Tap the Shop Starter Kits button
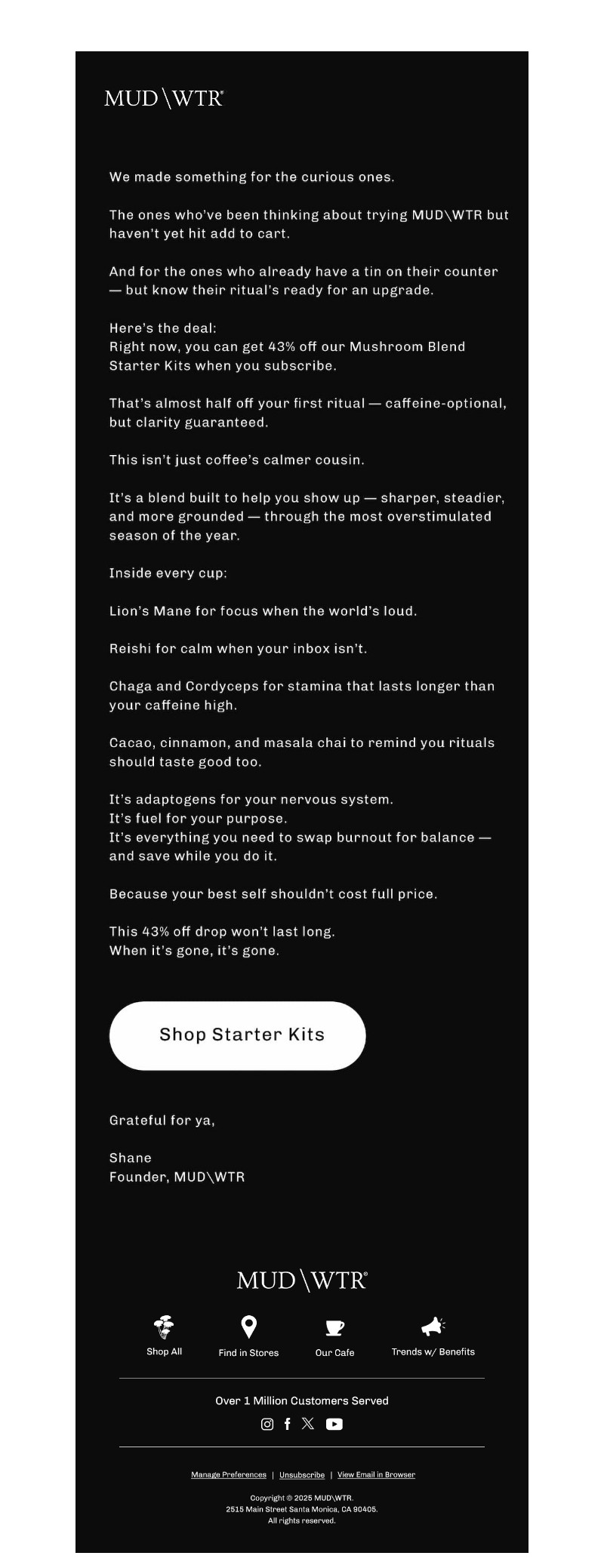This screenshot has height=1568, width=604. coord(237,1035)
